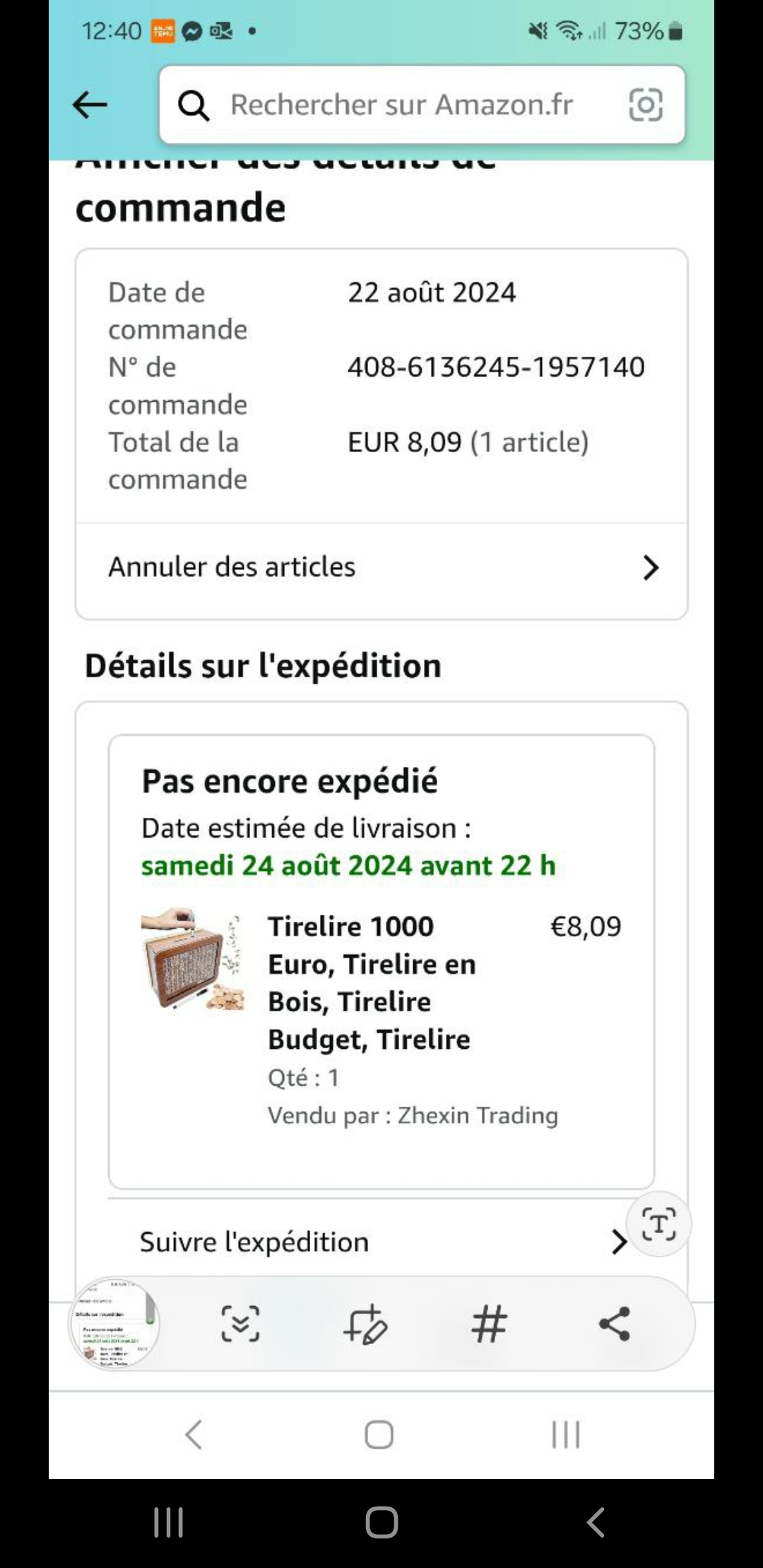Open the screenshot preview thumbnail

pos(114,1324)
